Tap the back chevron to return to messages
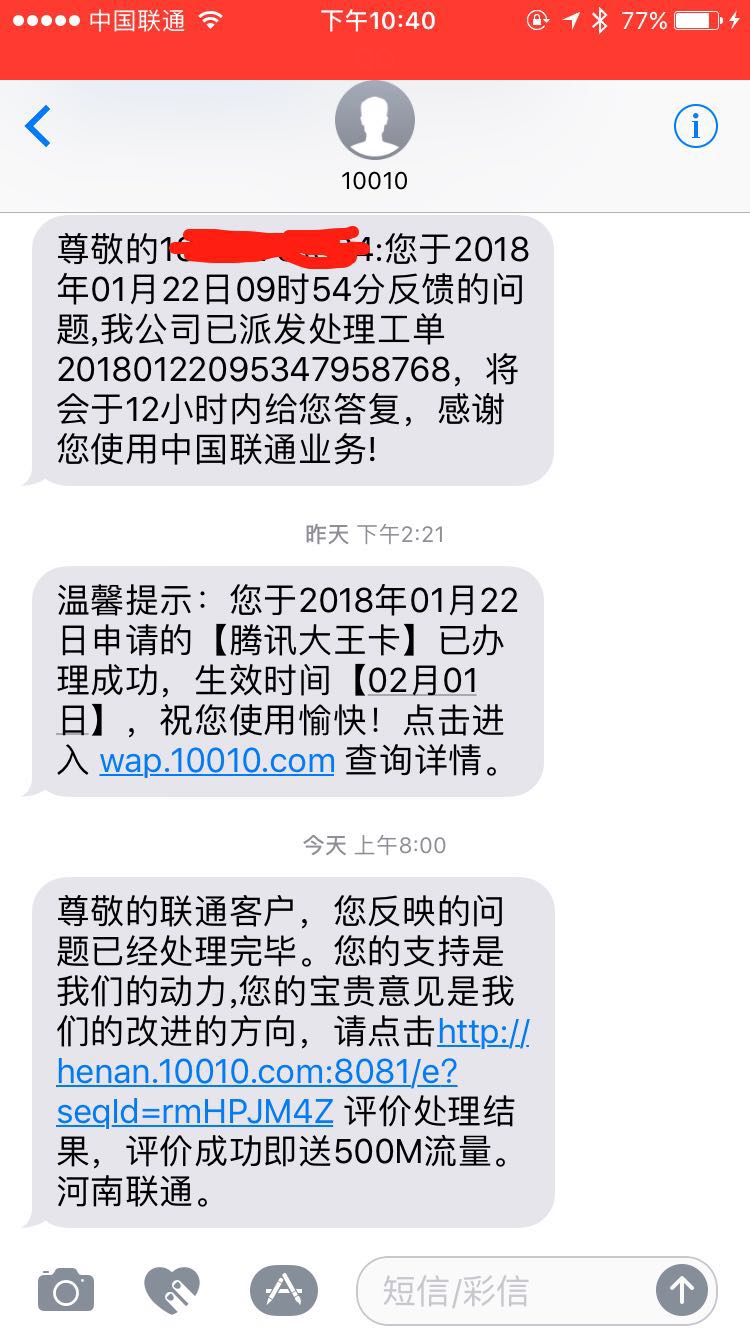Screen dimensions: 750x1334 point(38,126)
